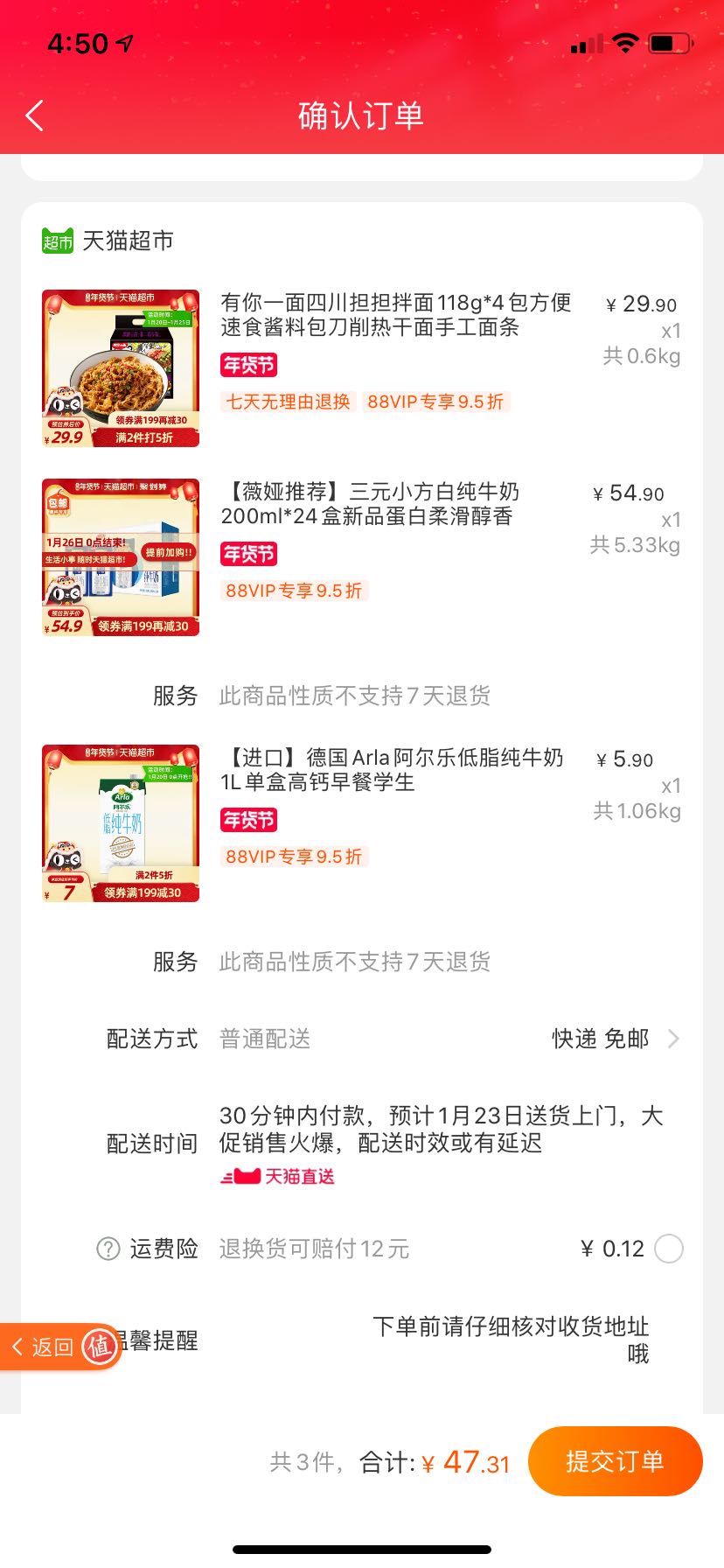Open the Arla 低脂纯牛奶 product thumbnail
Image resolution: width=724 pixels, height=1568 pixels.
tap(121, 823)
